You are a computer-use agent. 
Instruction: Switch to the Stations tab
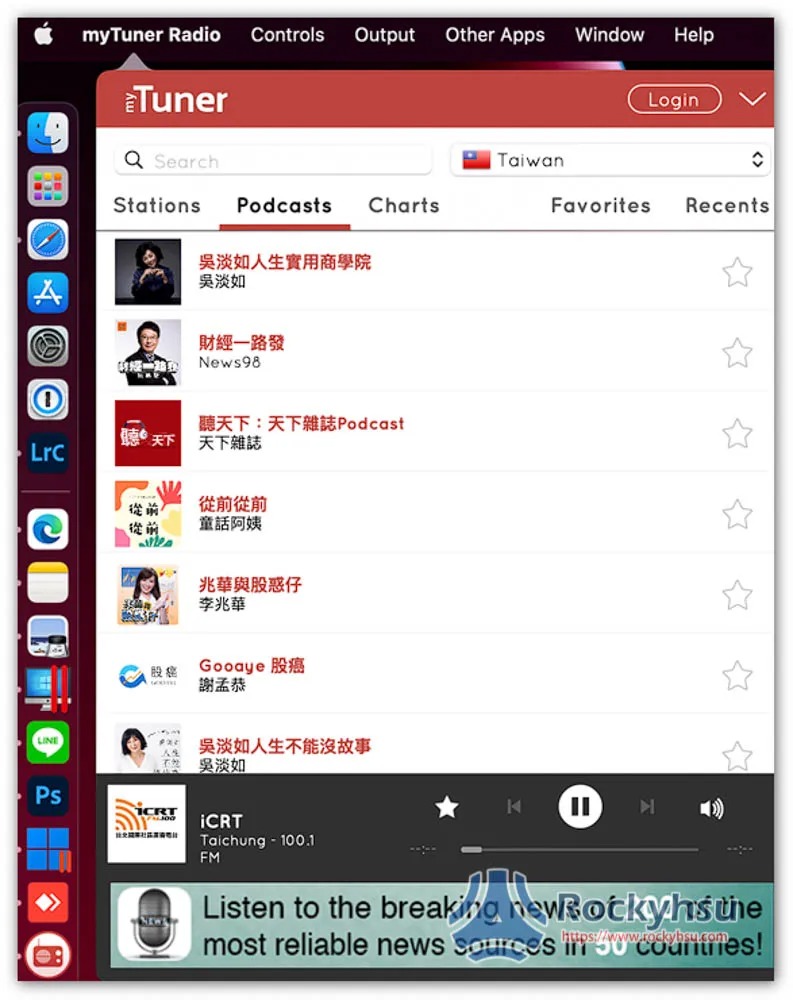(157, 205)
